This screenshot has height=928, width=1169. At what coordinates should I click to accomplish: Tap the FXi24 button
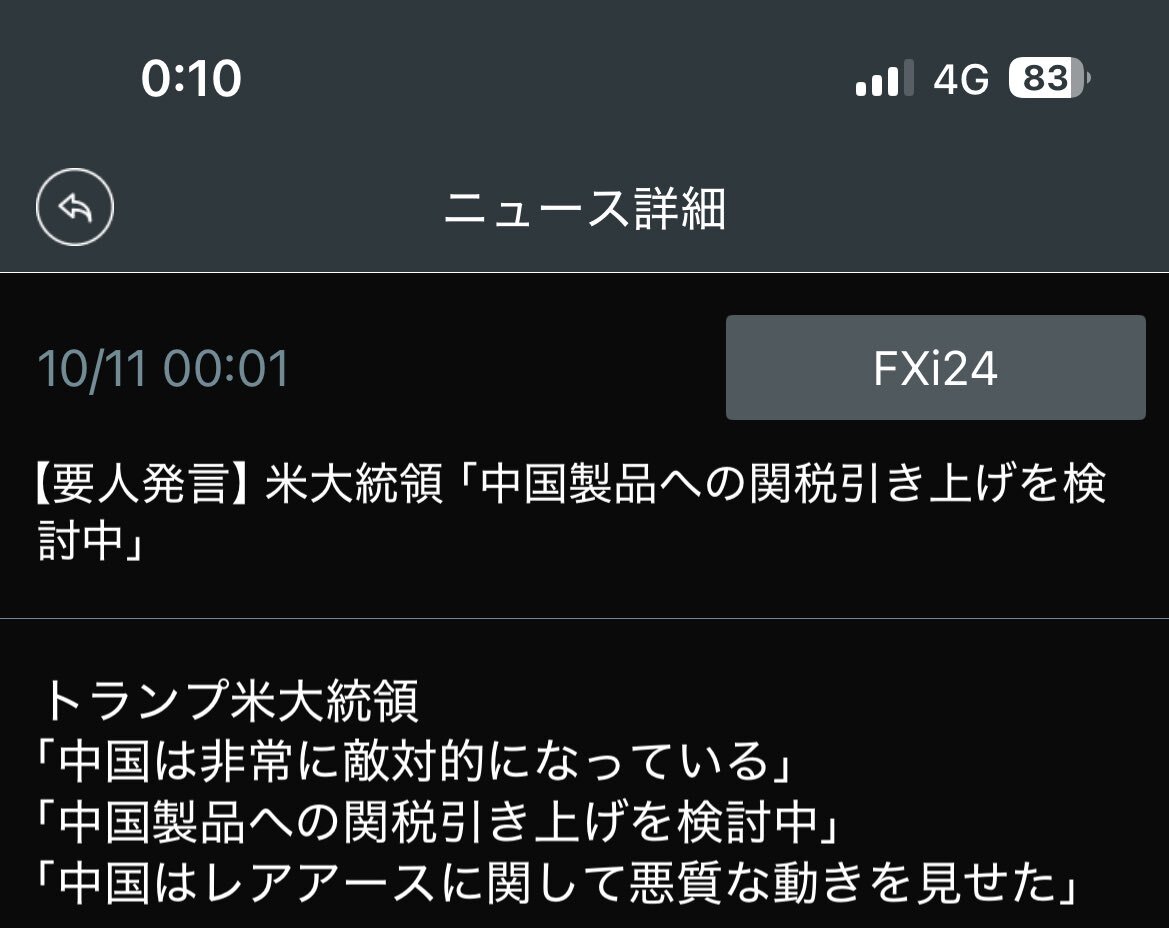[936, 367]
